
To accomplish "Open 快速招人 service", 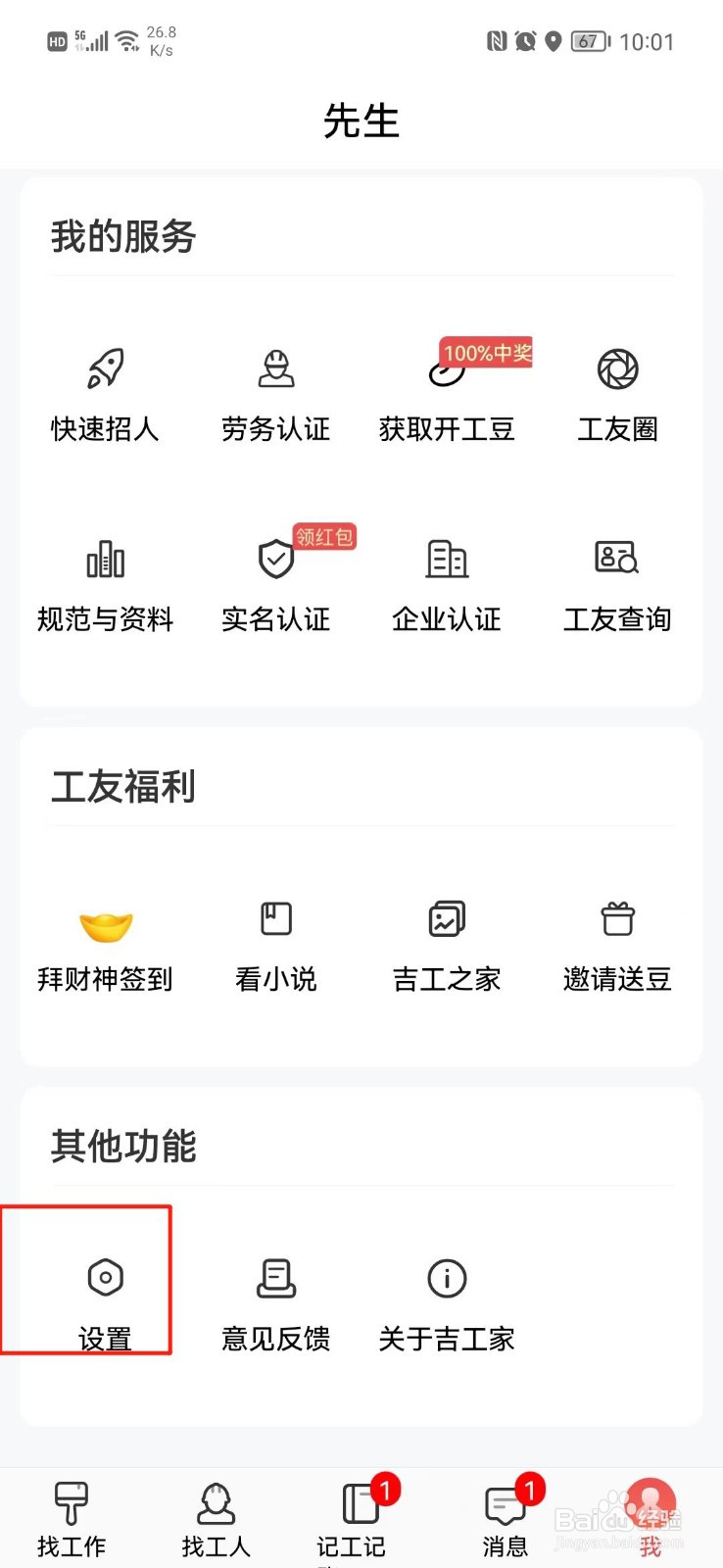I will click(105, 393).
